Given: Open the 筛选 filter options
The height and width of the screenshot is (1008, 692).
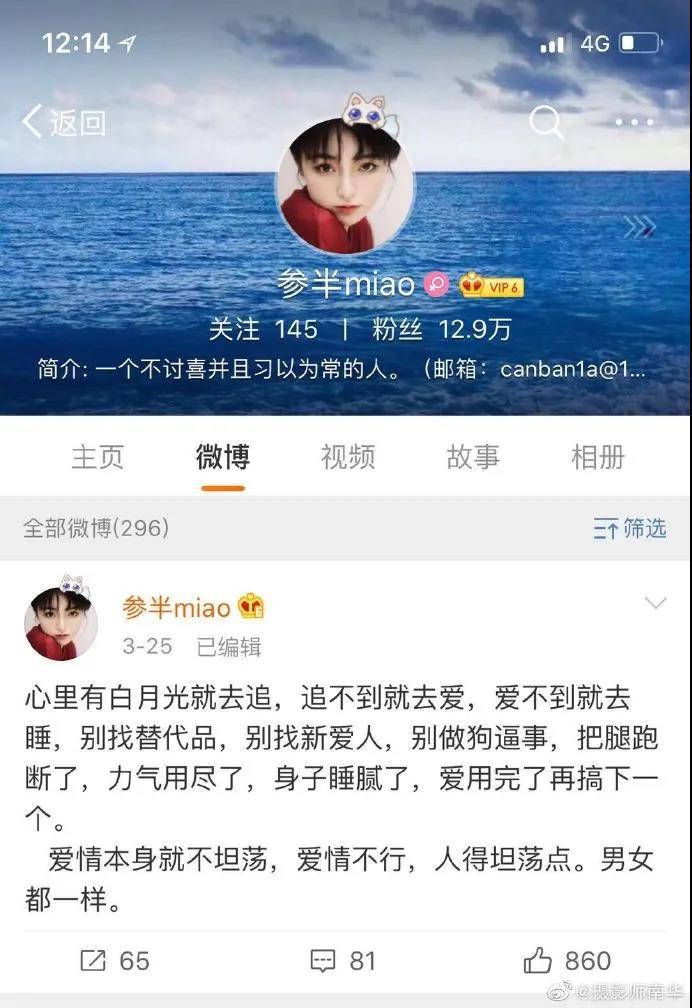Looking at the screenshot, I should point(629,528).
